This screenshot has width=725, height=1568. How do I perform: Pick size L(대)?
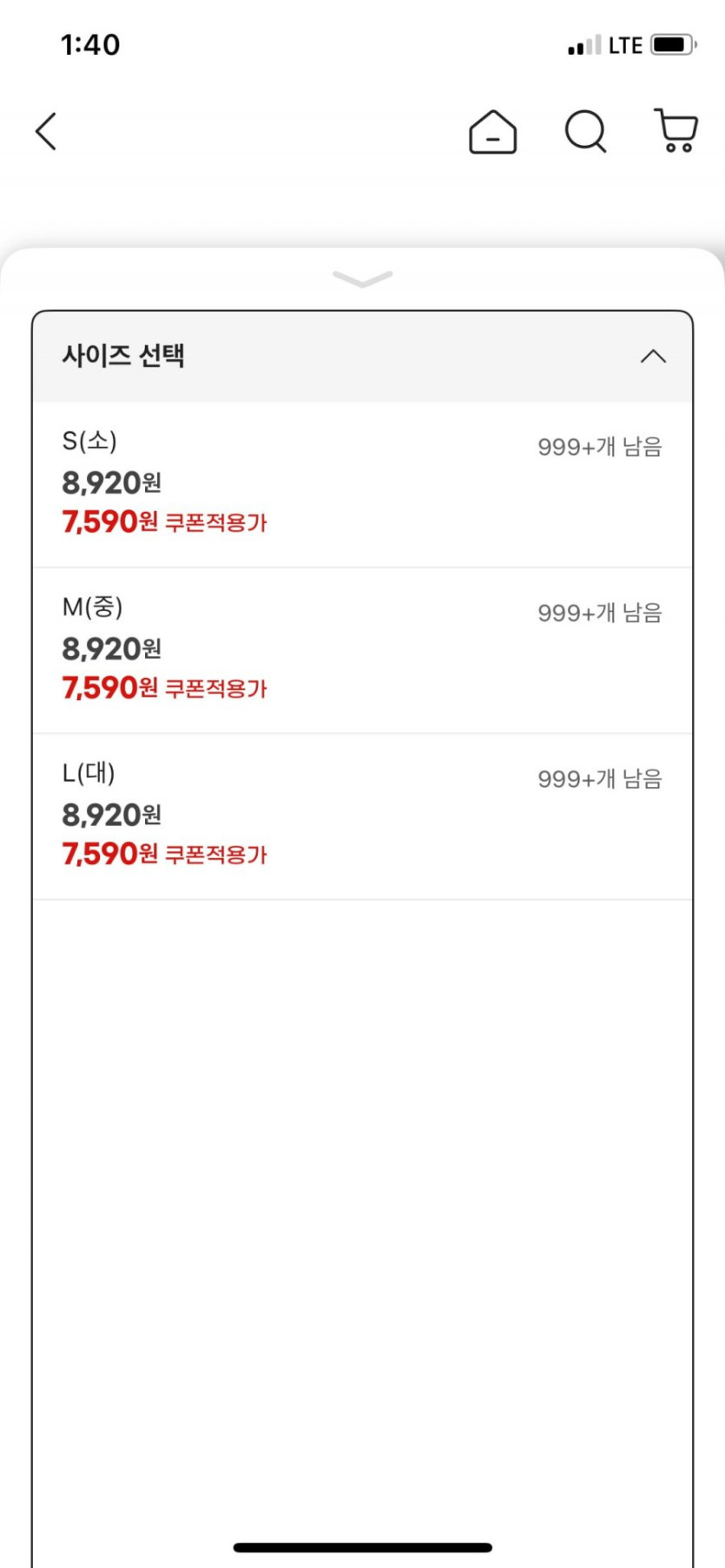point(361,816)
